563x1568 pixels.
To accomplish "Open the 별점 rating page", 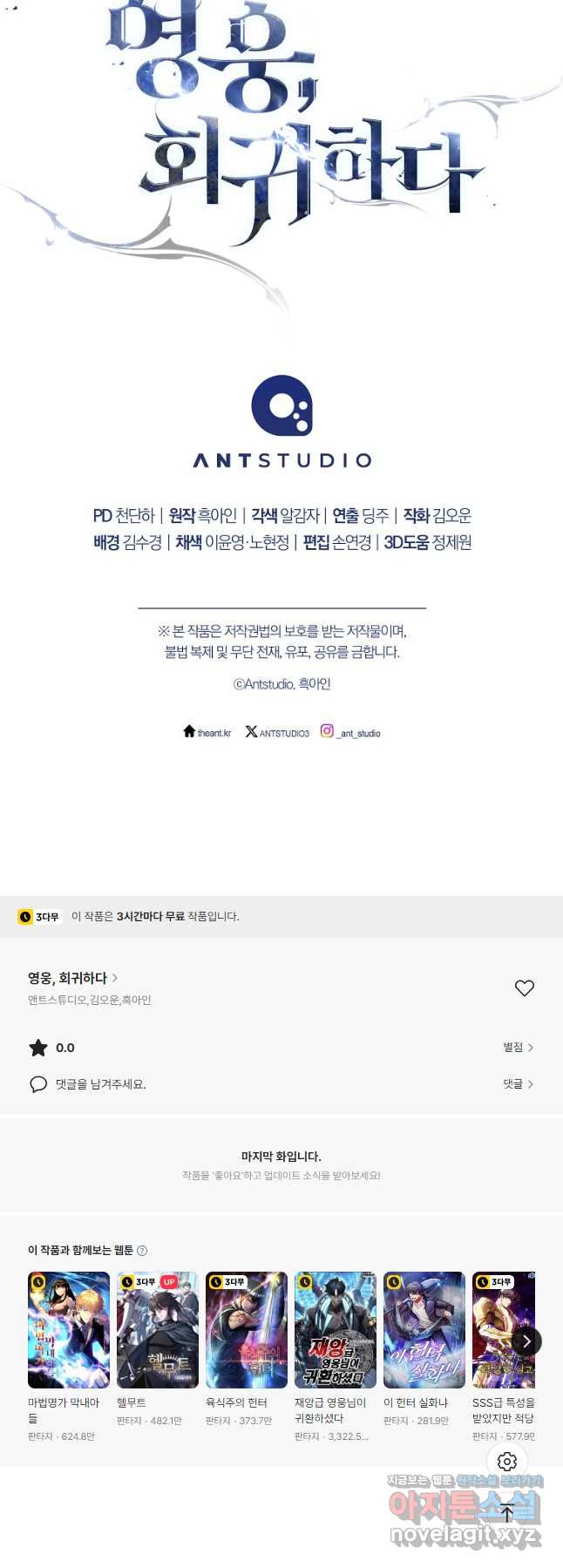I will point(518,1047).
